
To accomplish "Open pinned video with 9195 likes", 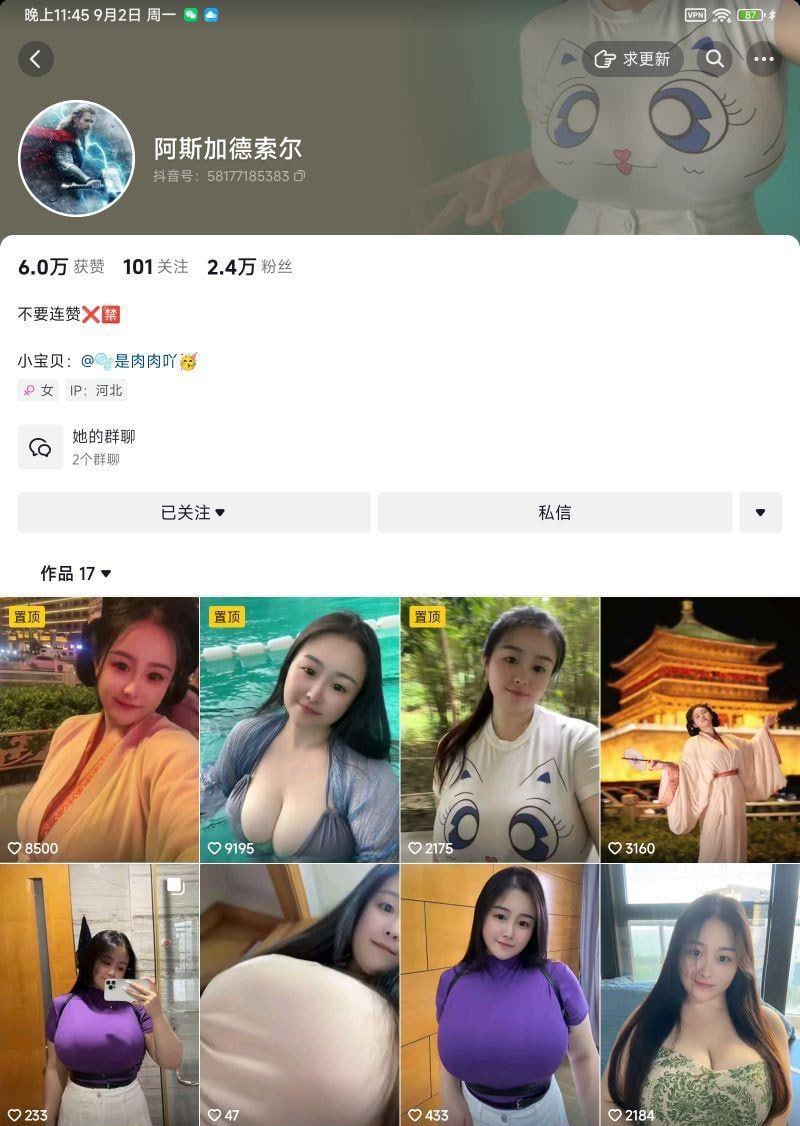I will [x=299, y=730].
